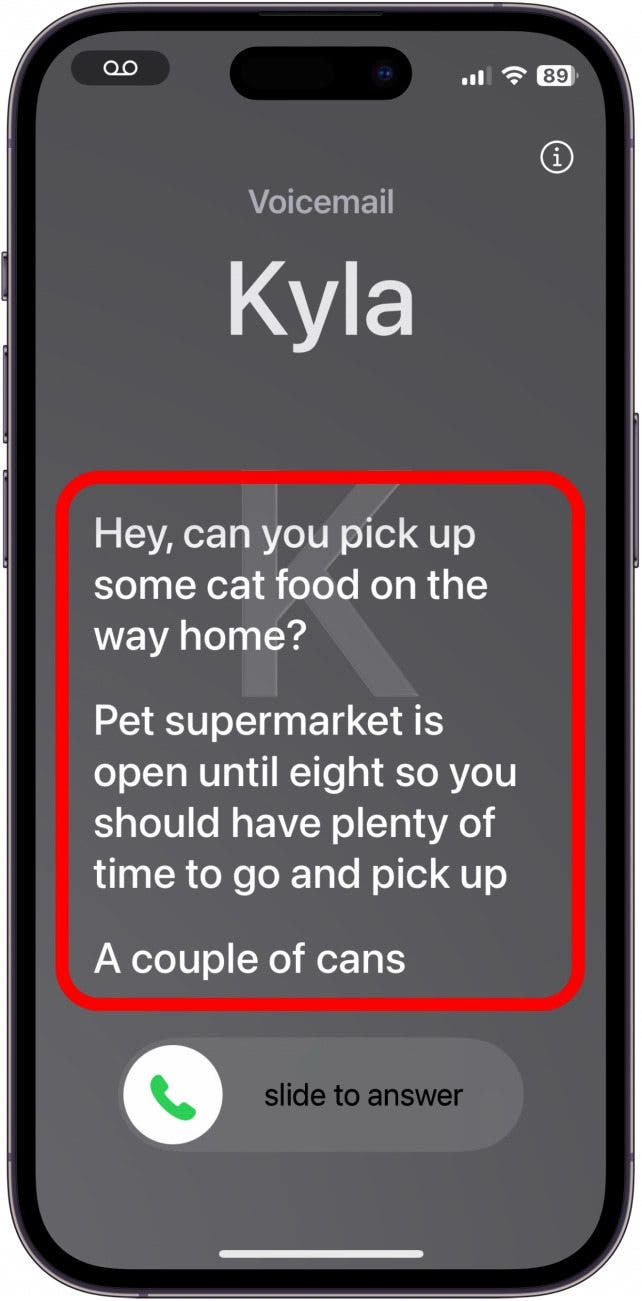Tap the green answer phone button
Viewport: 642px width, 1301px height.
coord(173,1094)
